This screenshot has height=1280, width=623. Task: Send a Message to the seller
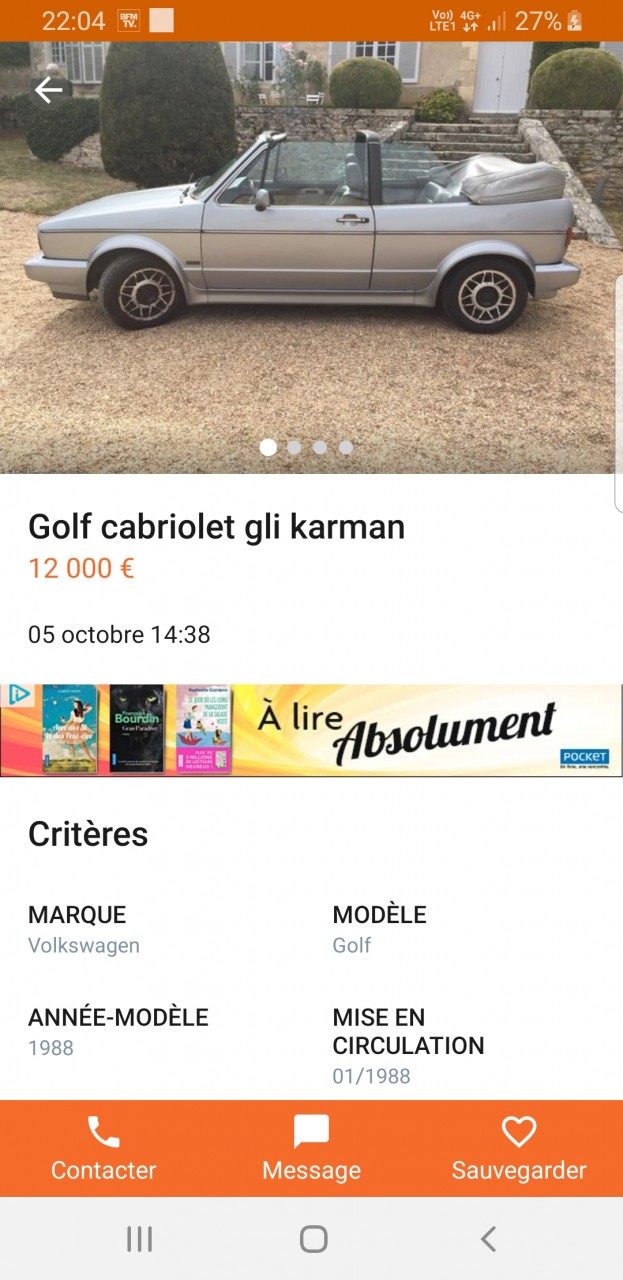coord(311,1148)
